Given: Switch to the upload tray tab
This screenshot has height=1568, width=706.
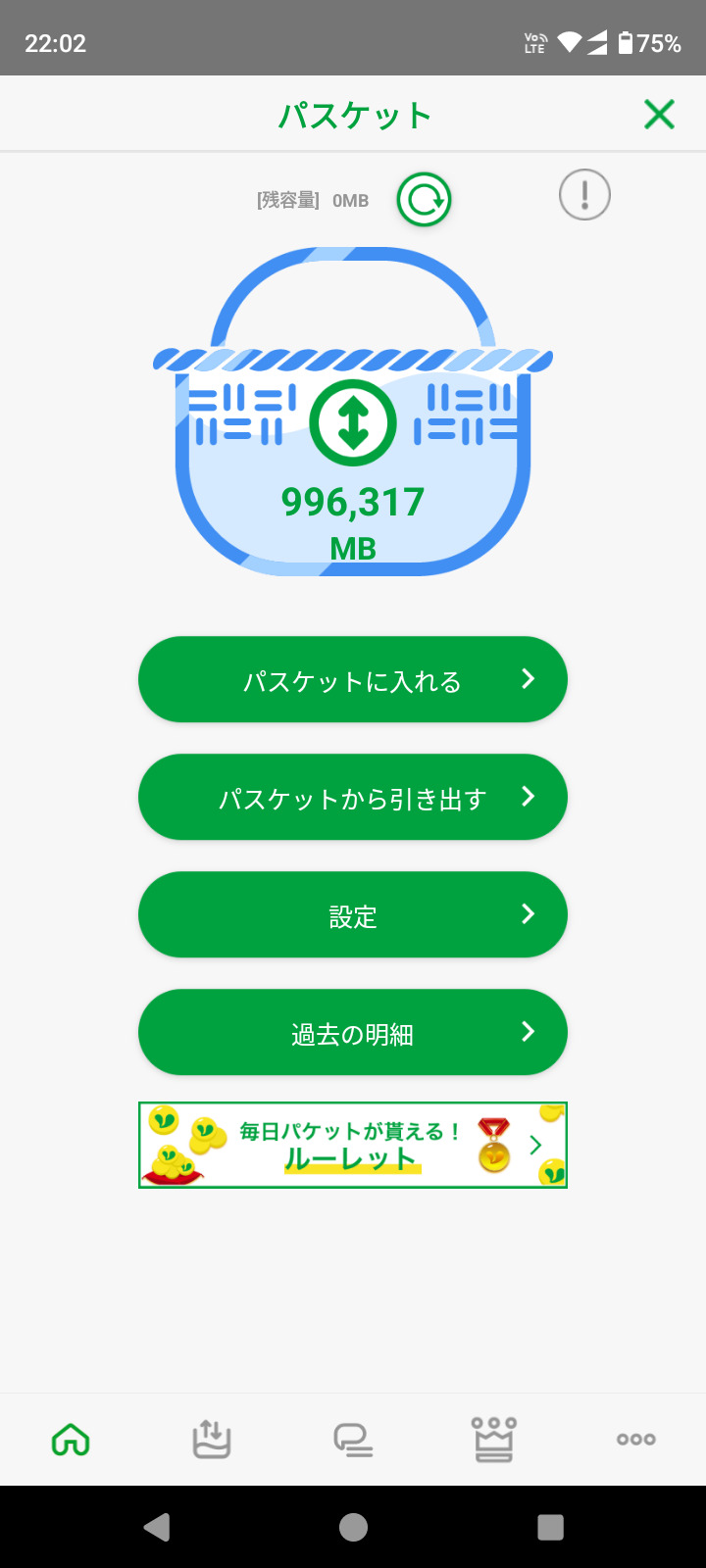Looking at the screenshot, I should pyautogui.click(x=211, y=1440).
